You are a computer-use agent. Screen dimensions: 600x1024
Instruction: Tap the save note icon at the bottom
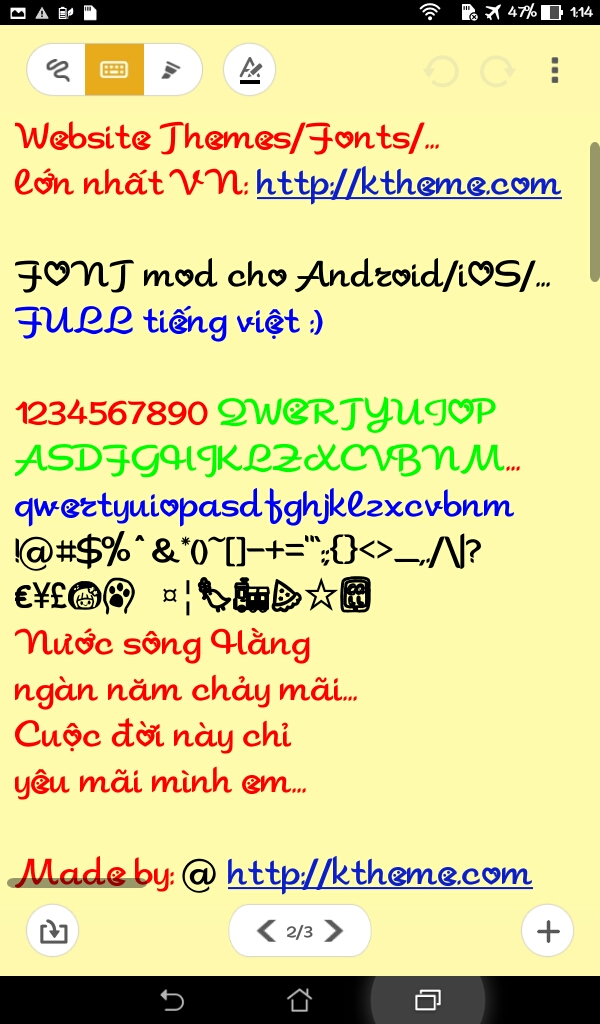pos(52,931)
